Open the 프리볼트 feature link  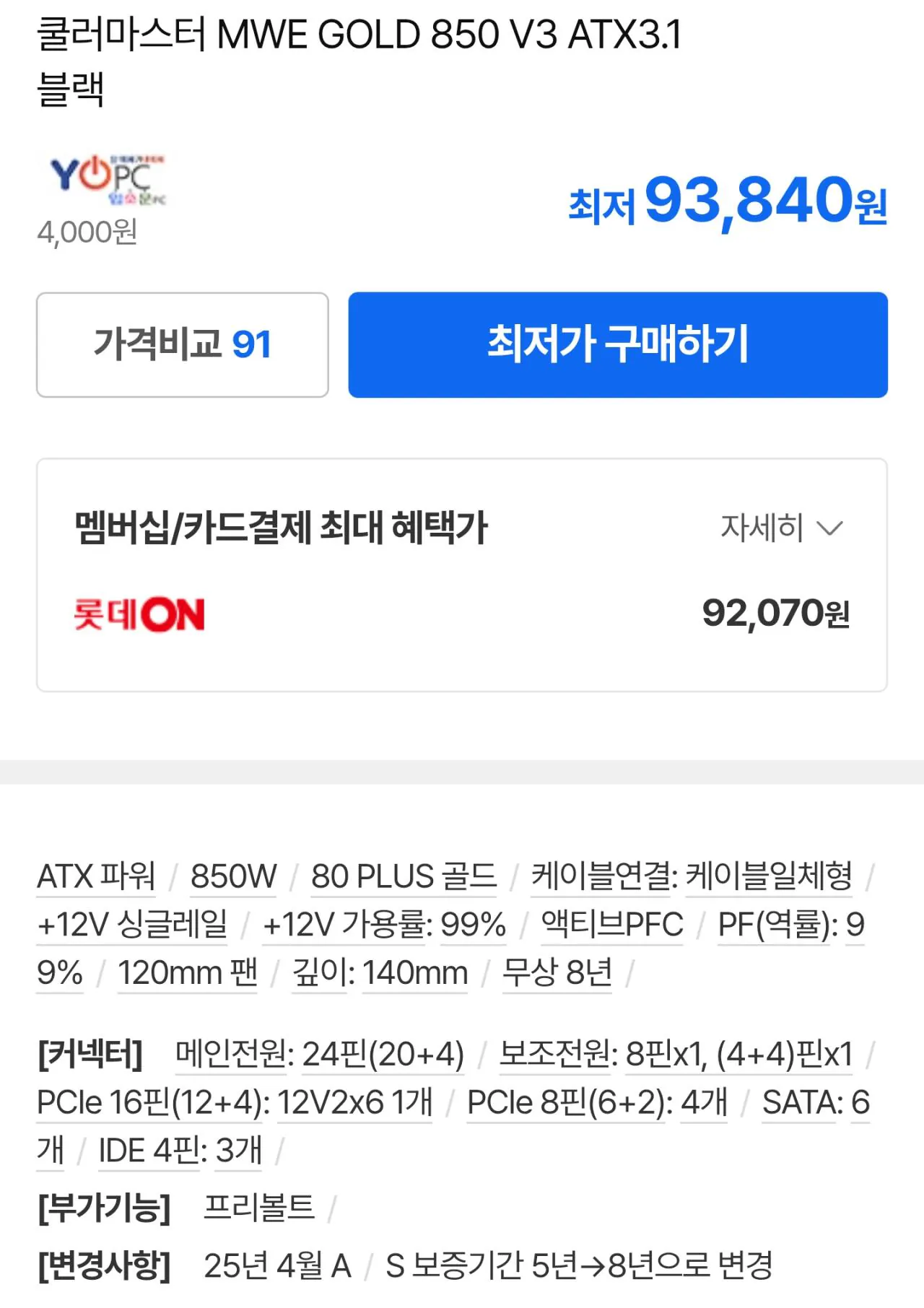(x=258, y=1208)
